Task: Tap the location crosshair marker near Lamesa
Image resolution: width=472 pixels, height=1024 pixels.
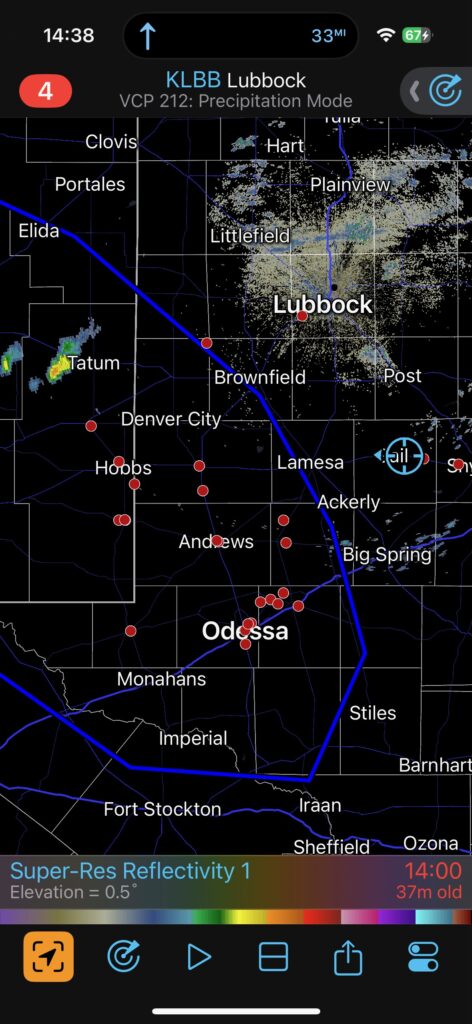Action: pos(404,456)
